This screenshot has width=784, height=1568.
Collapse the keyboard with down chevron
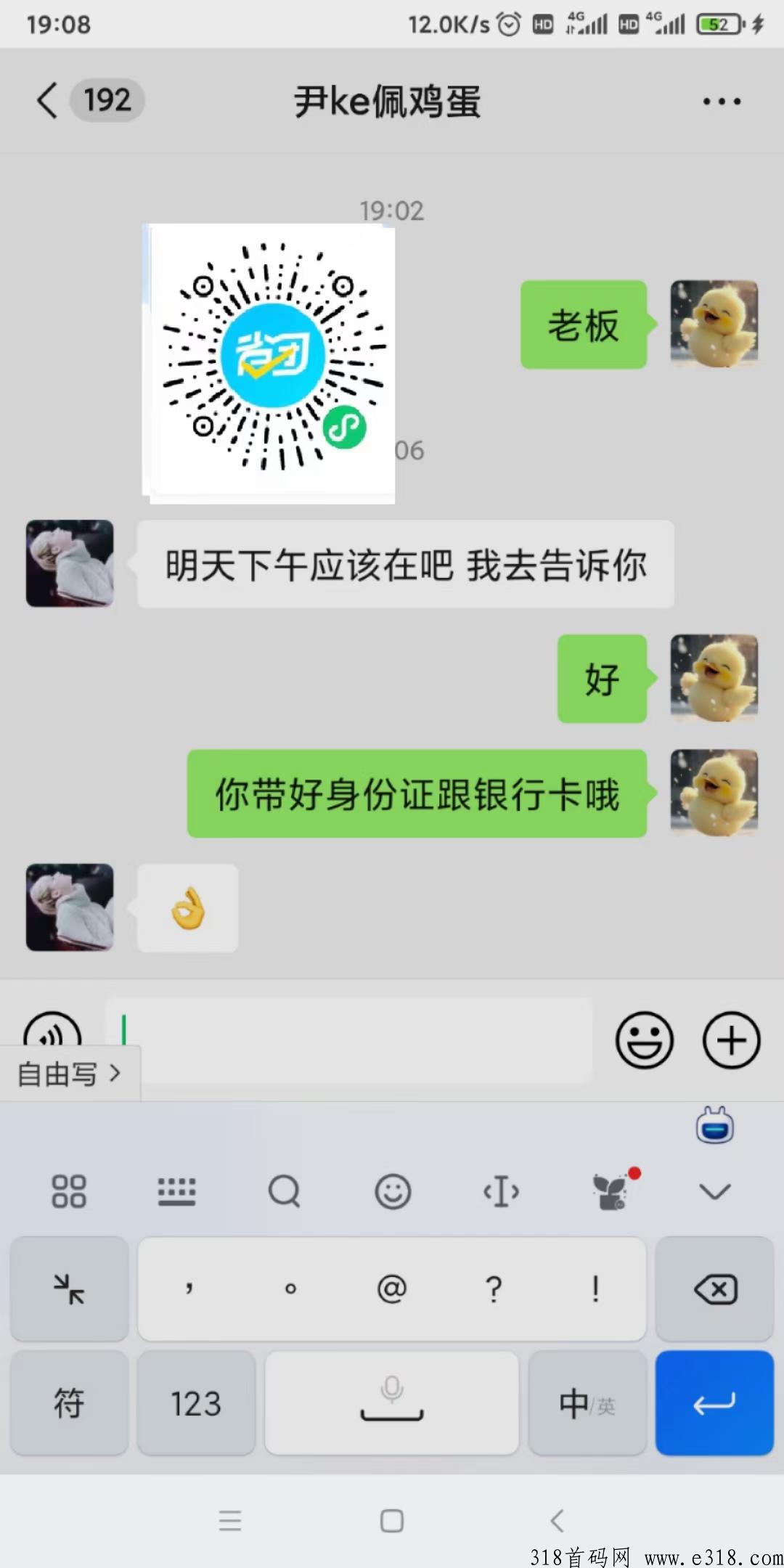(x=714, y=1191)
